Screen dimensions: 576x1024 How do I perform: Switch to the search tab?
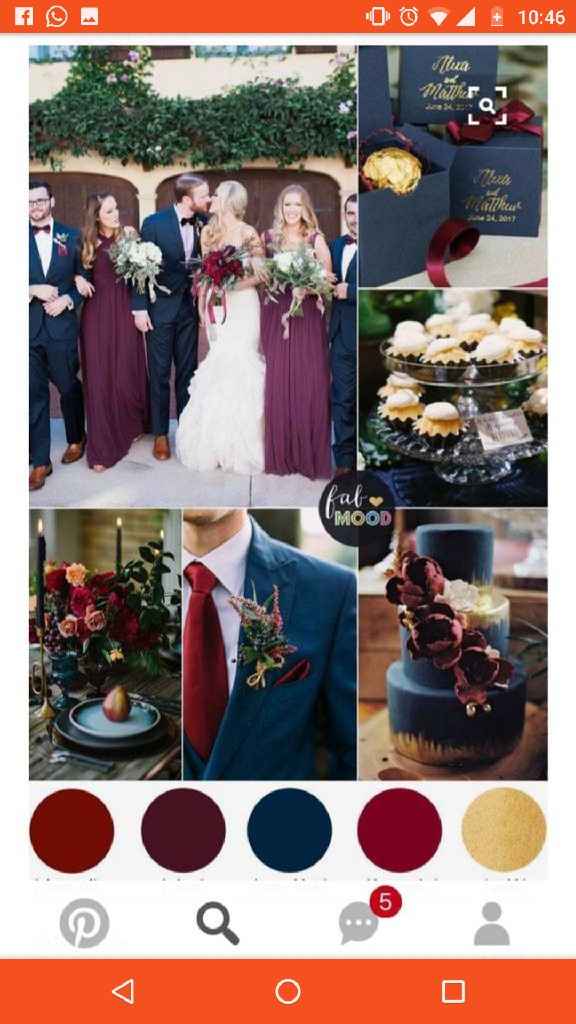(217, 923)
